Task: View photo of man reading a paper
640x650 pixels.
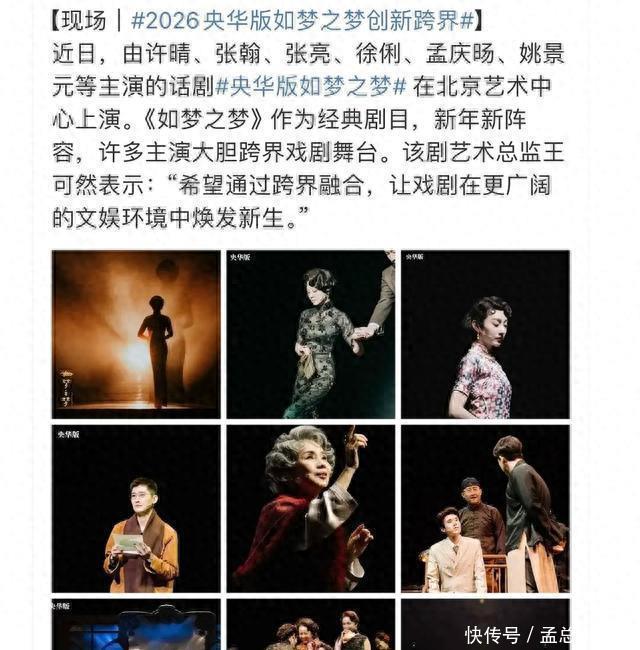Action: pos(136,509)
